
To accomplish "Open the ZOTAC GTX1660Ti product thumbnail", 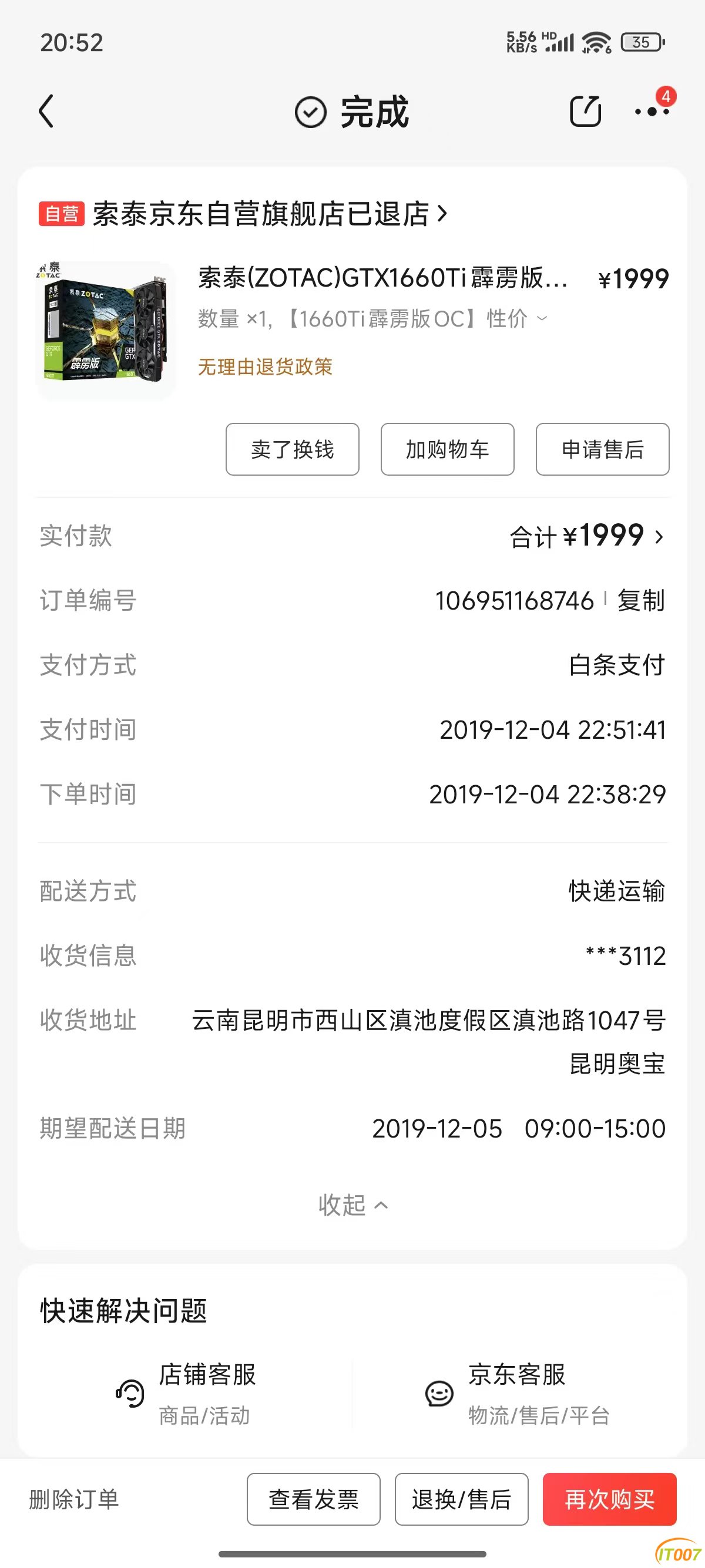I will tap(105, 330).
